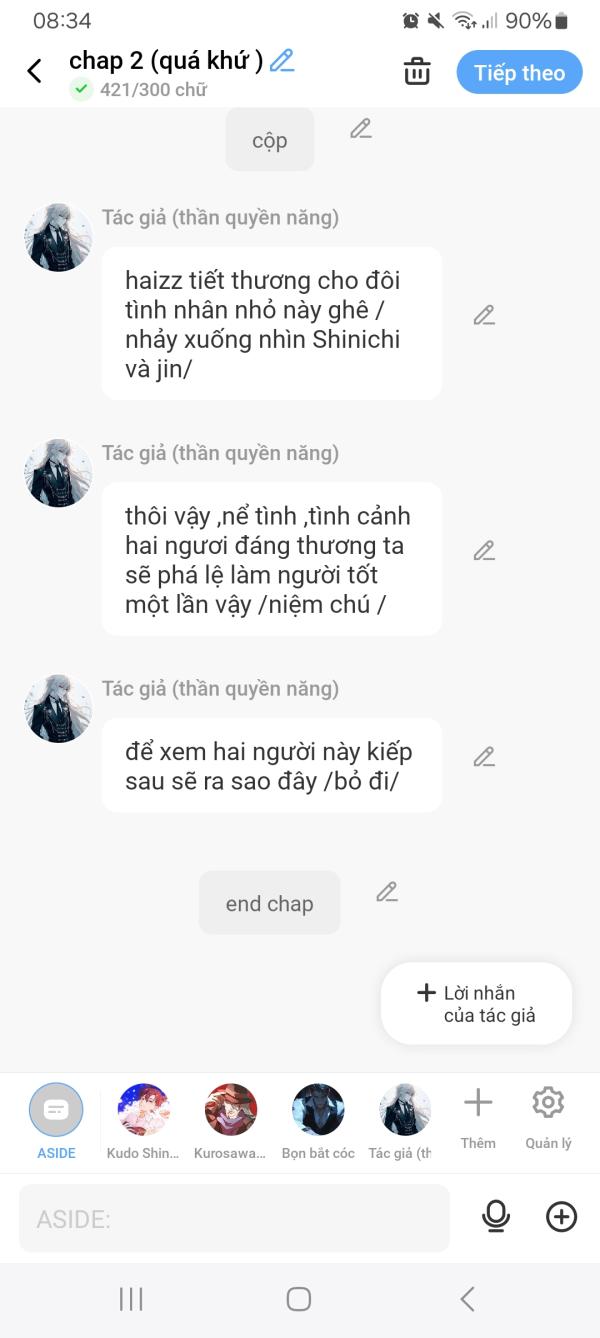Select the ASIDE speaker
Screen dimensions: 600x1338
tap(56, 1119)
